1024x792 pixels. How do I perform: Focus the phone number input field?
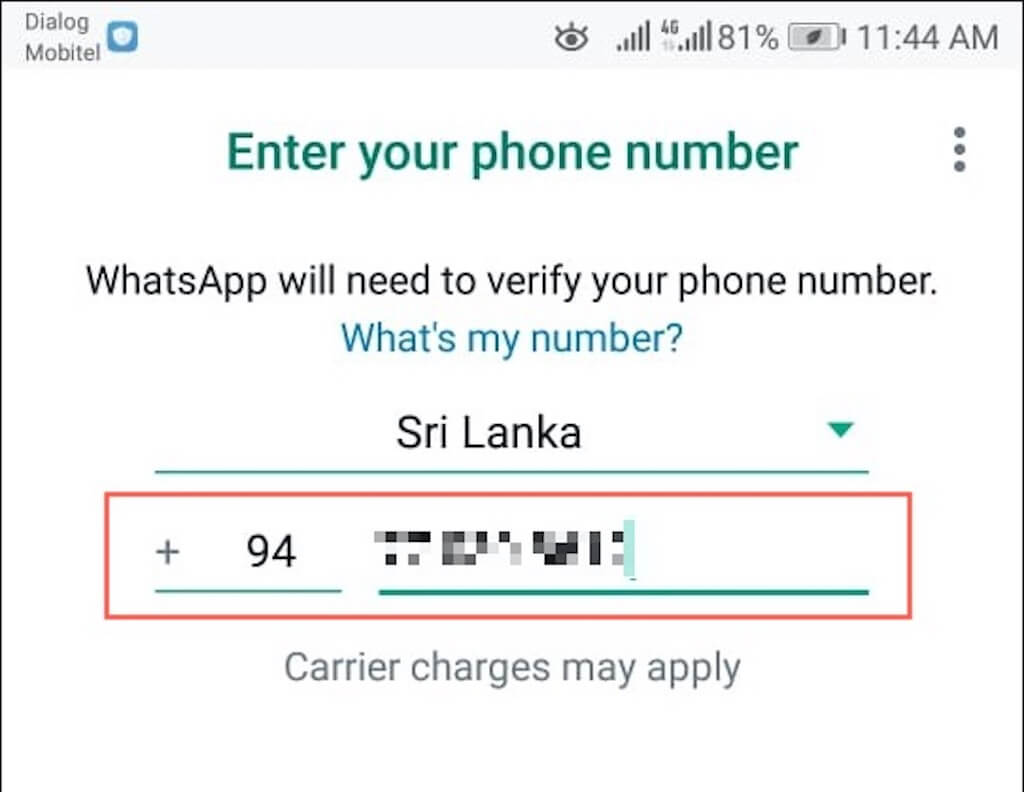tap(620, 553)
